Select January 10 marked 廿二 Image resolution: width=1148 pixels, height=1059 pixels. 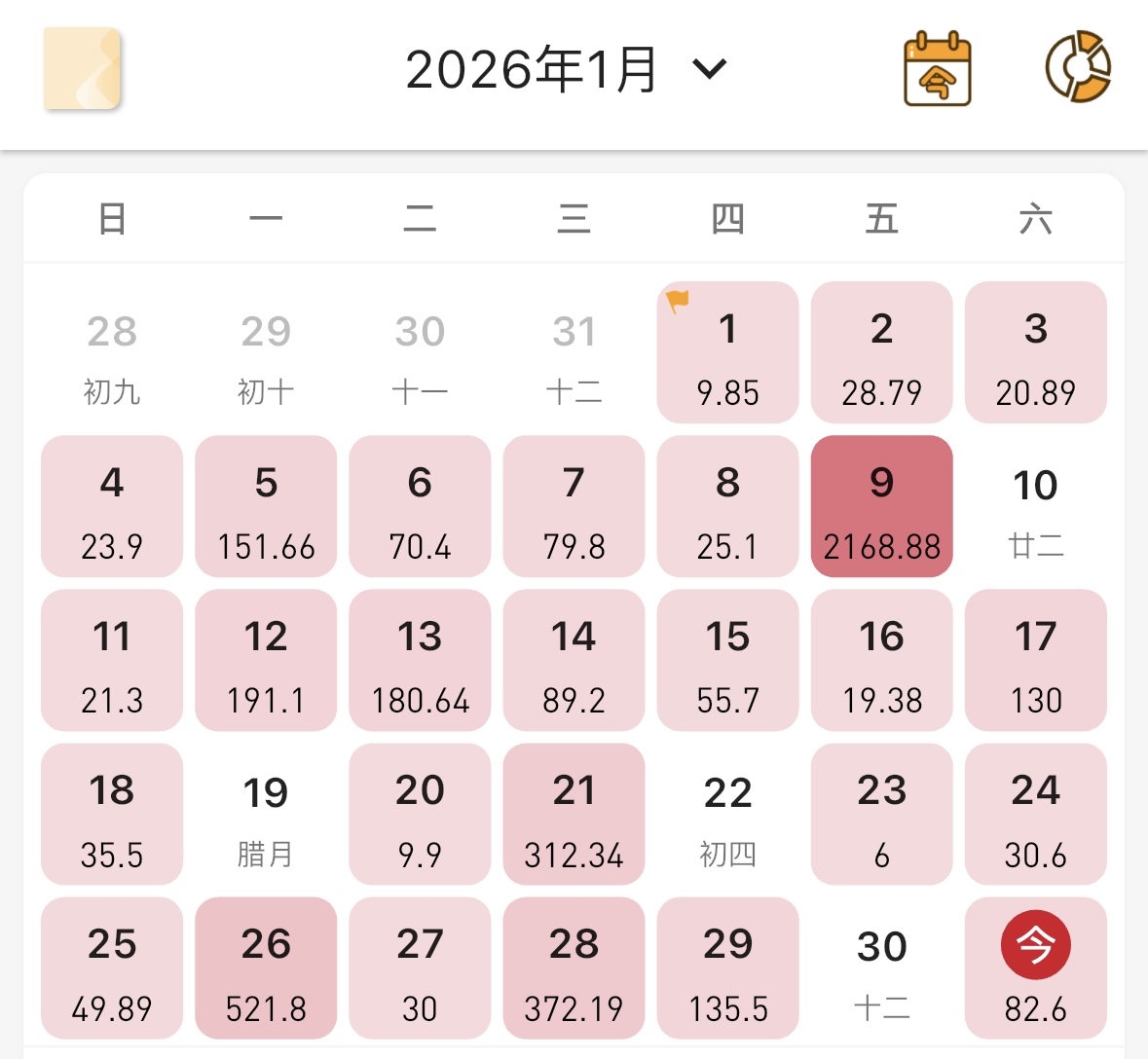click(1035, 506)
